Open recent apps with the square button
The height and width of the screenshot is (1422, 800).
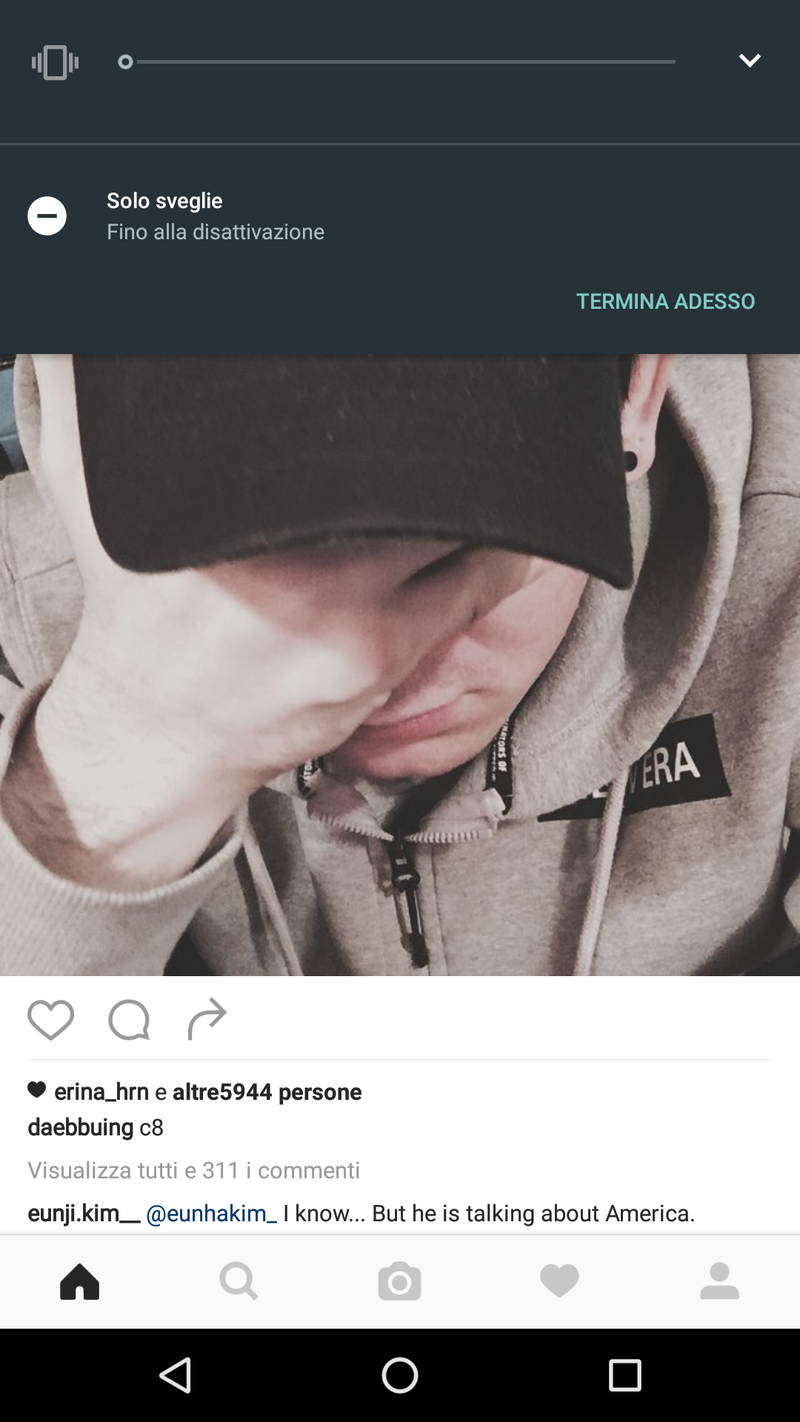tap(624, 1376)
